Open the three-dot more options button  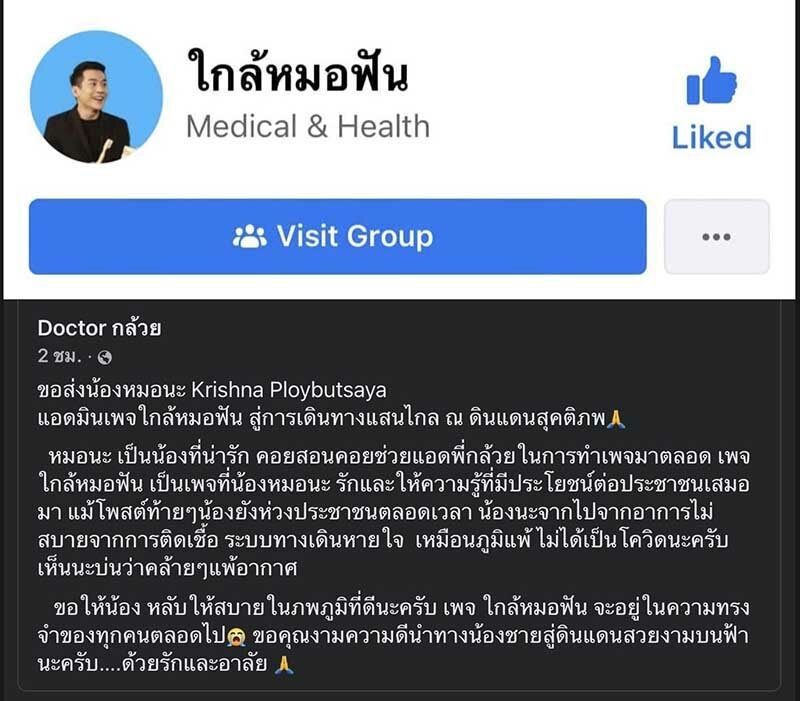(x=717, y=237)
